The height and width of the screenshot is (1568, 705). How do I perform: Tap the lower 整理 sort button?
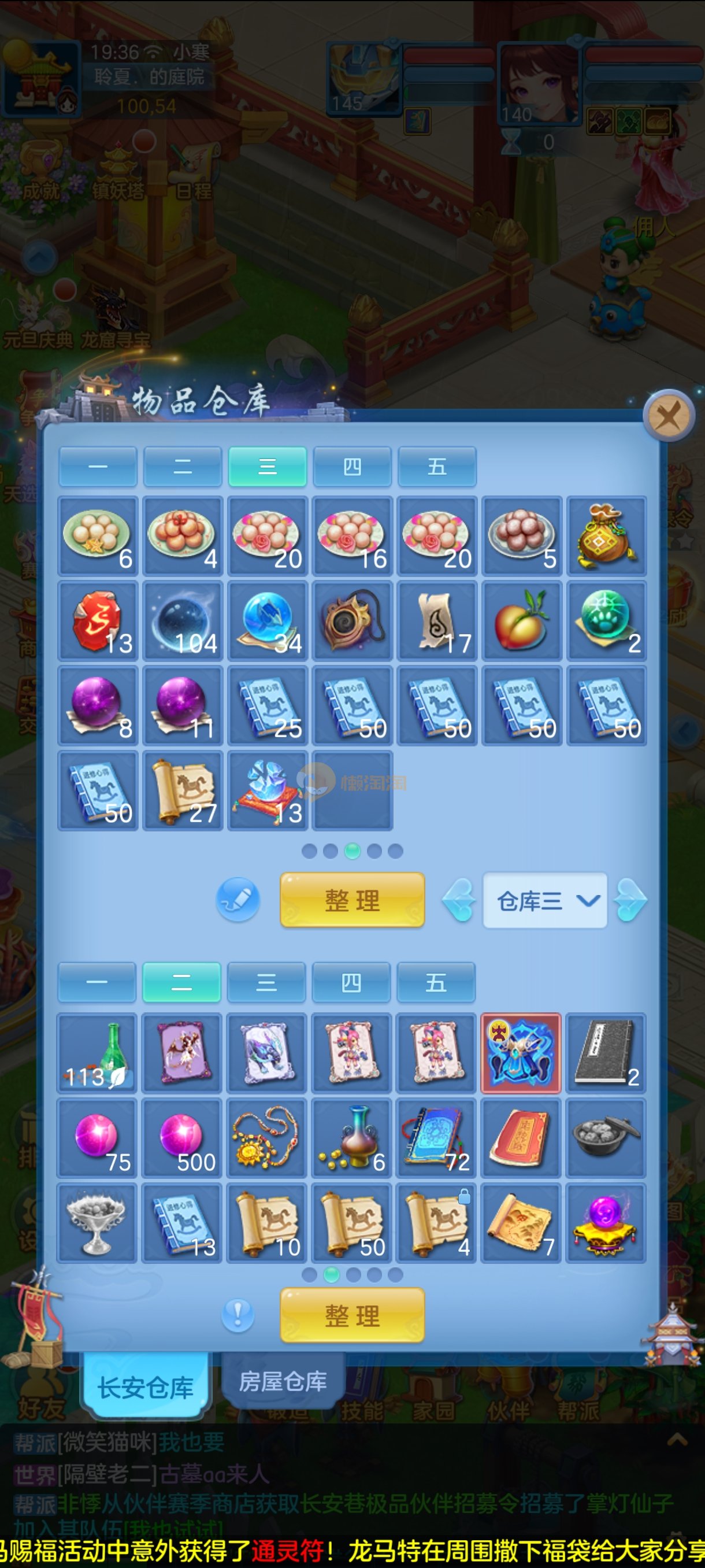(x=352, y=1315)
